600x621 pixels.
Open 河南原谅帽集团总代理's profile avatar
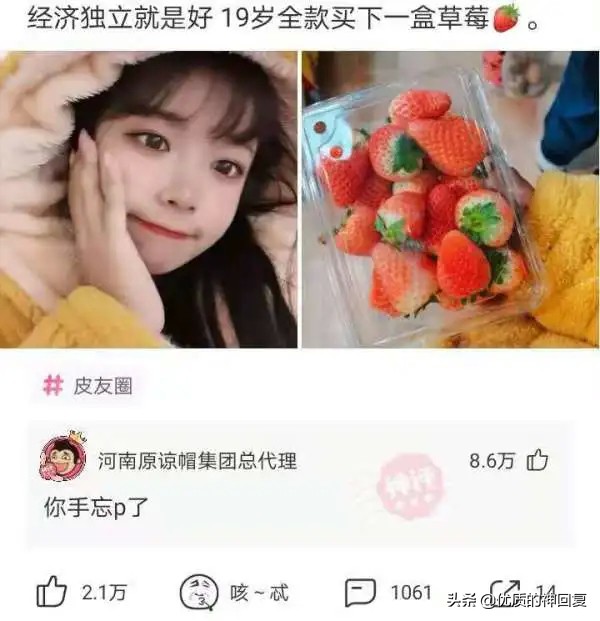[x=62, y=458]
